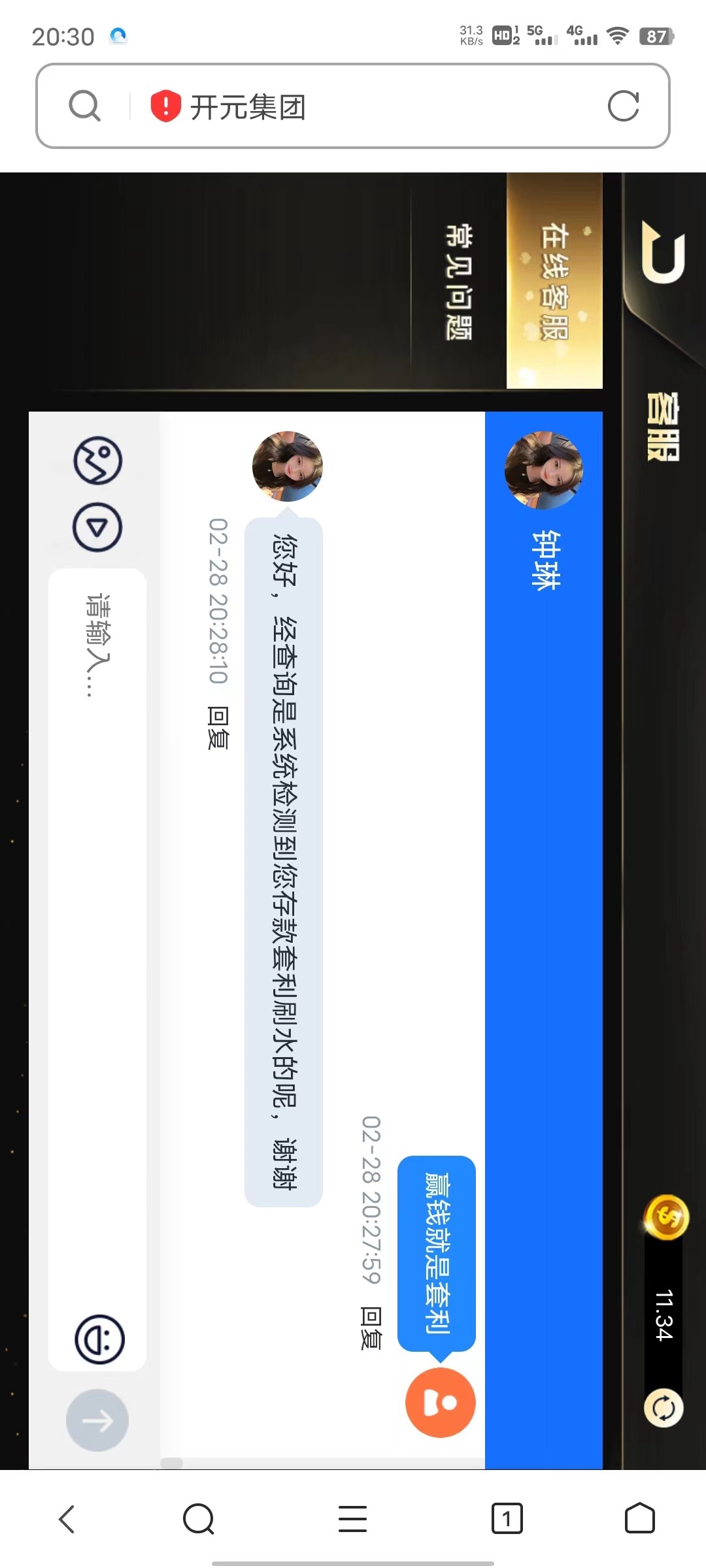Refresh the coin balance 11.34
This screenshot has height=1568, width=706.
pos(664,1408)
